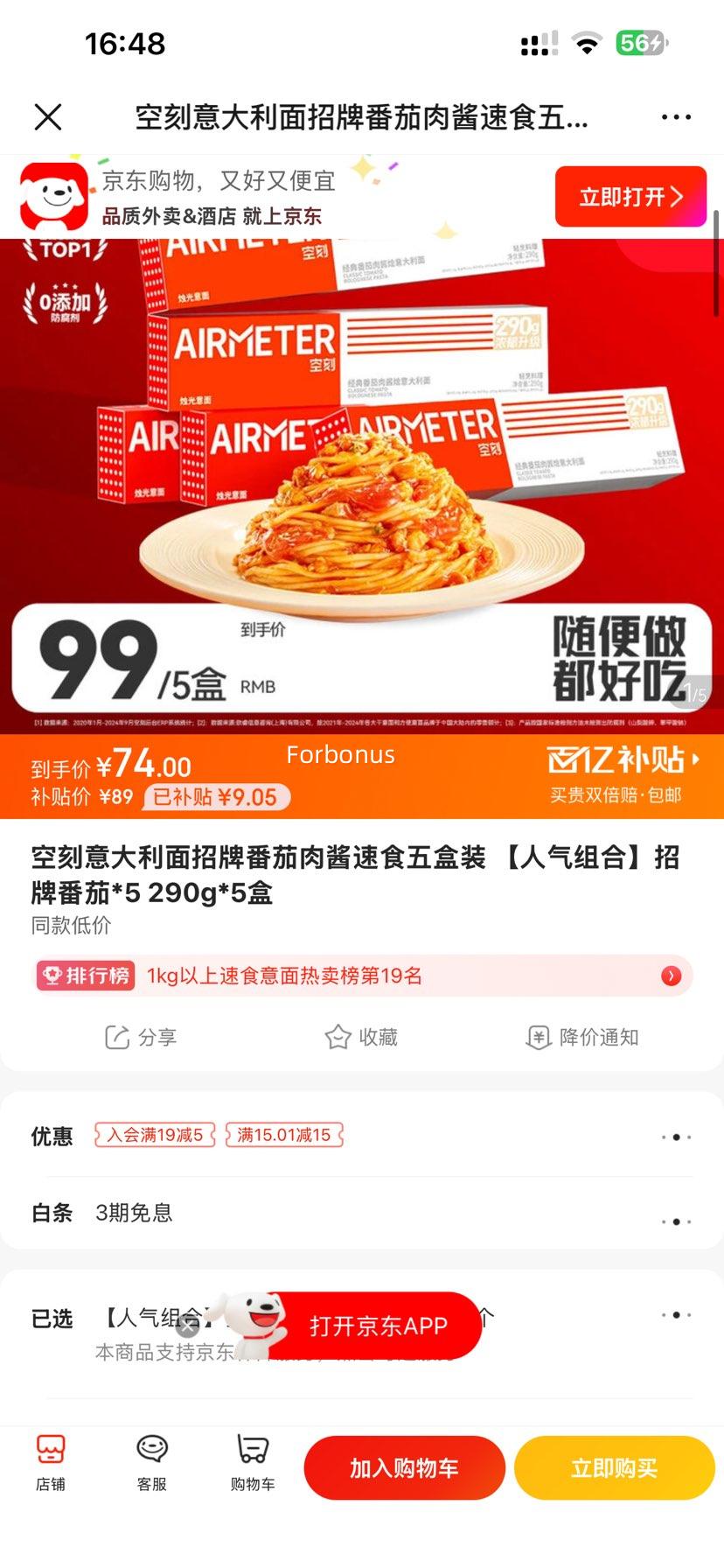Image resolution: width=724 pixels, height=1568 pixels.
Task: Tap 立即打开 to open the JD app
Action: pos(630,196)
